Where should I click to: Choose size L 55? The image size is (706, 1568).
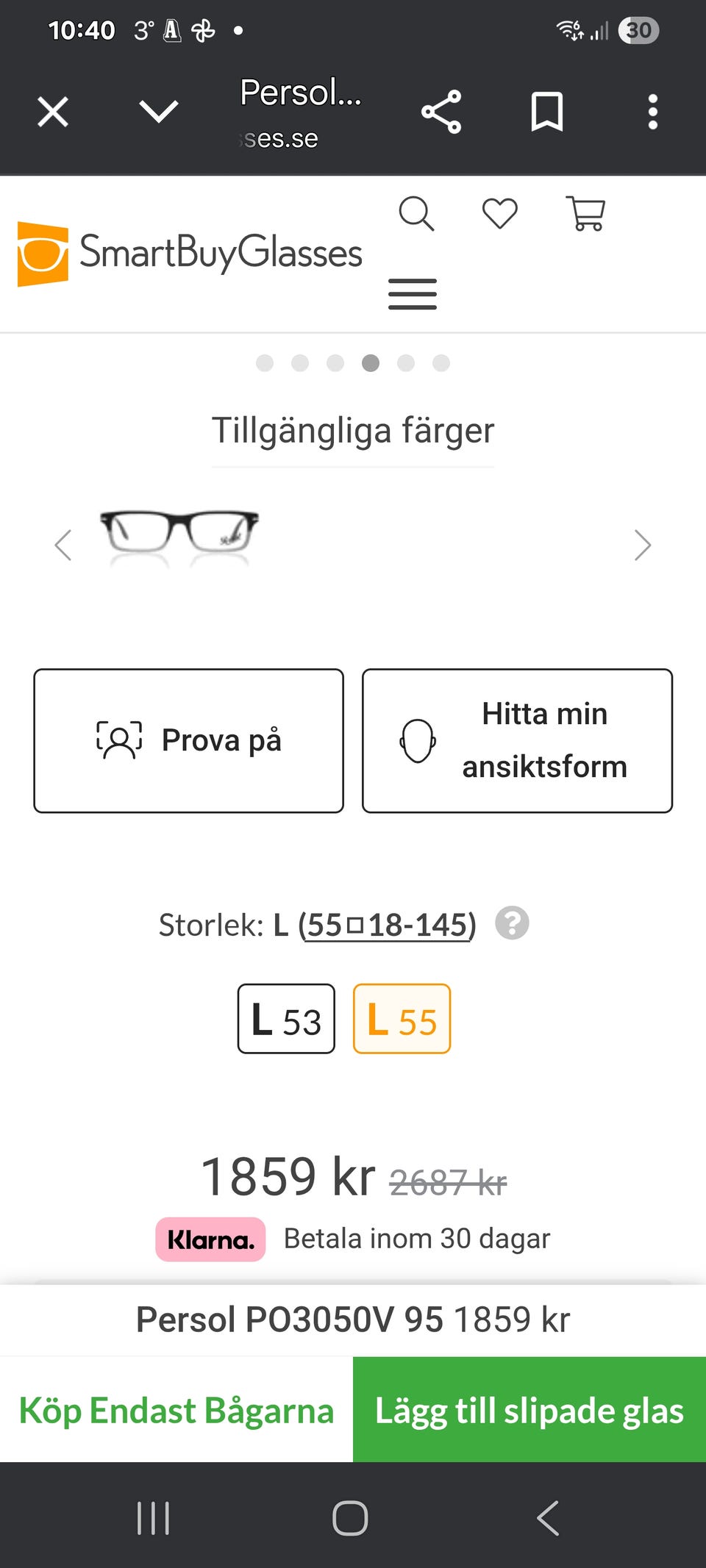pos(402,1019)
